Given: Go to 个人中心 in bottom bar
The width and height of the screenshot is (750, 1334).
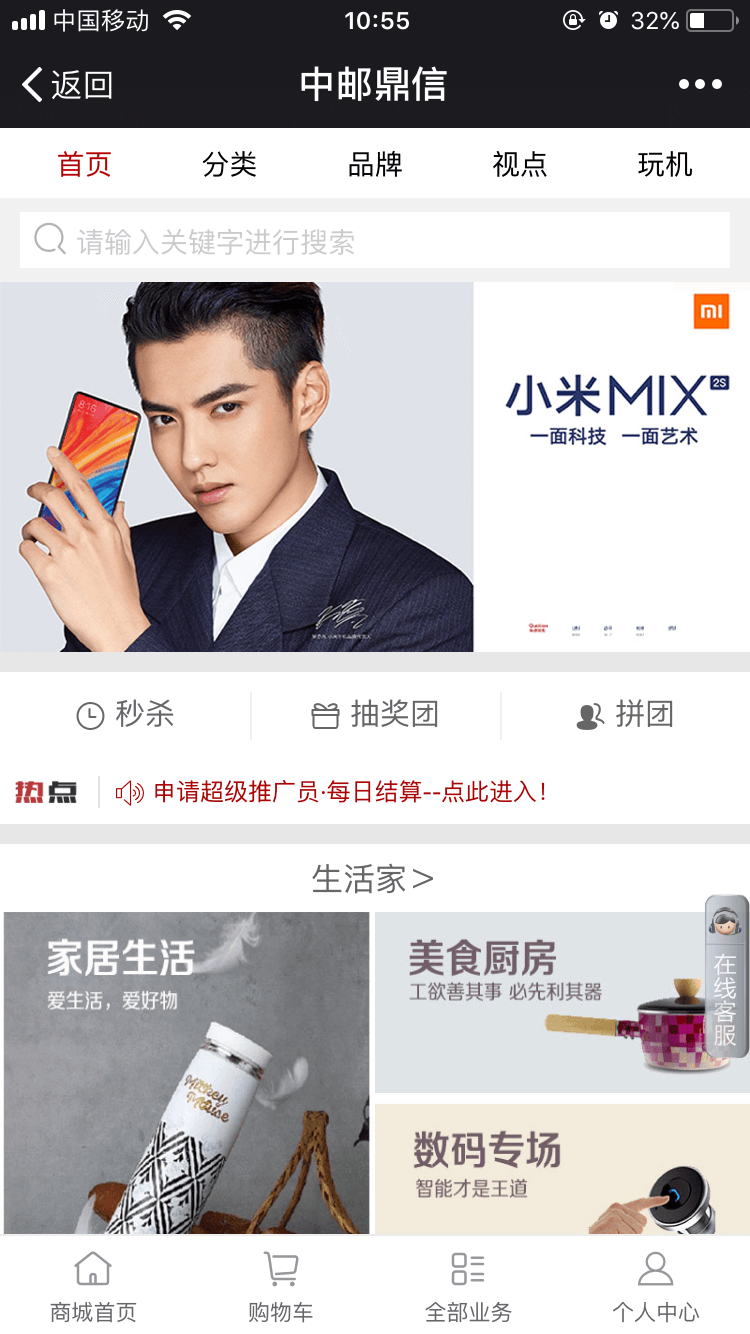Looking at the screenshot, I should [x=655, y=1286].
